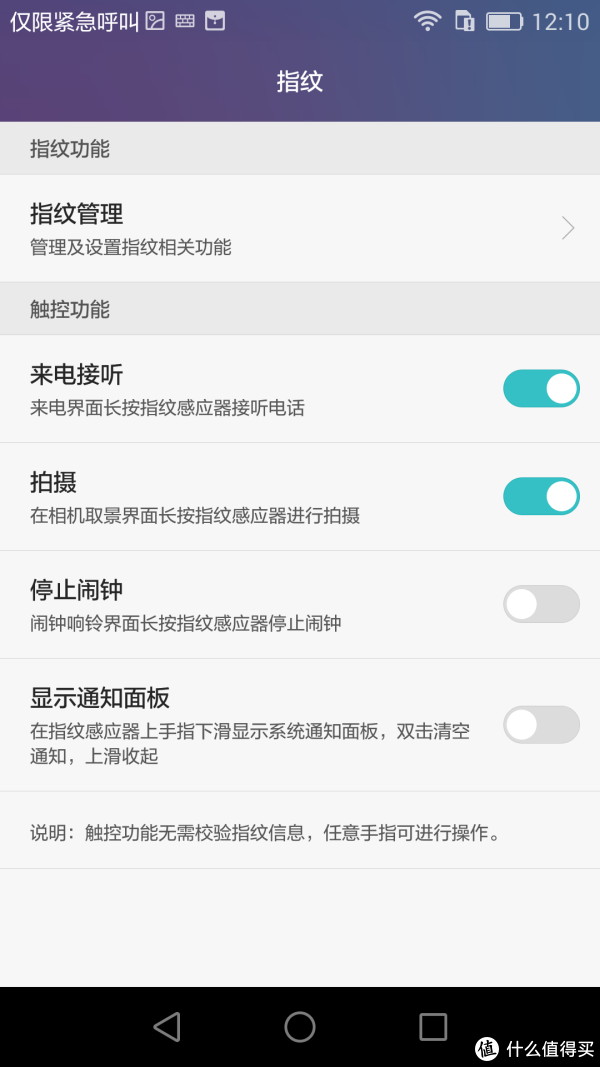This screenshot has height=1067, width=600.
Task: Turn on 显示通知面板 toggle
Action: 541,725
